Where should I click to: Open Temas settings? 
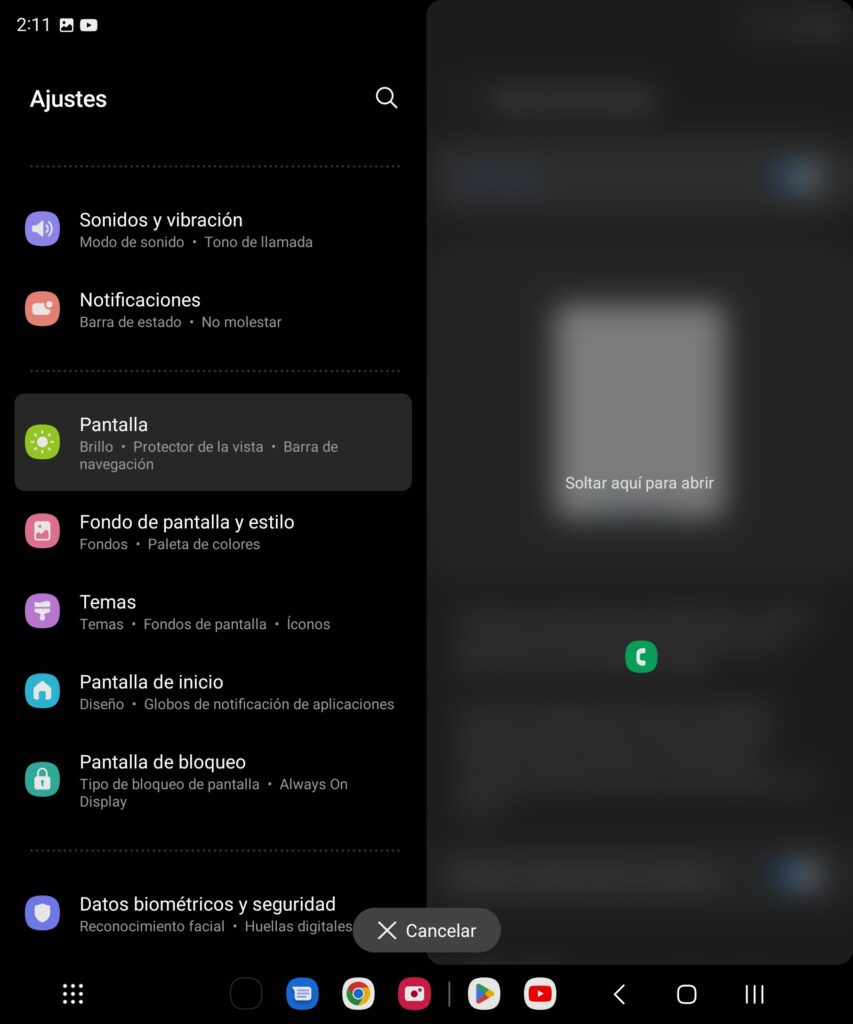212,611
